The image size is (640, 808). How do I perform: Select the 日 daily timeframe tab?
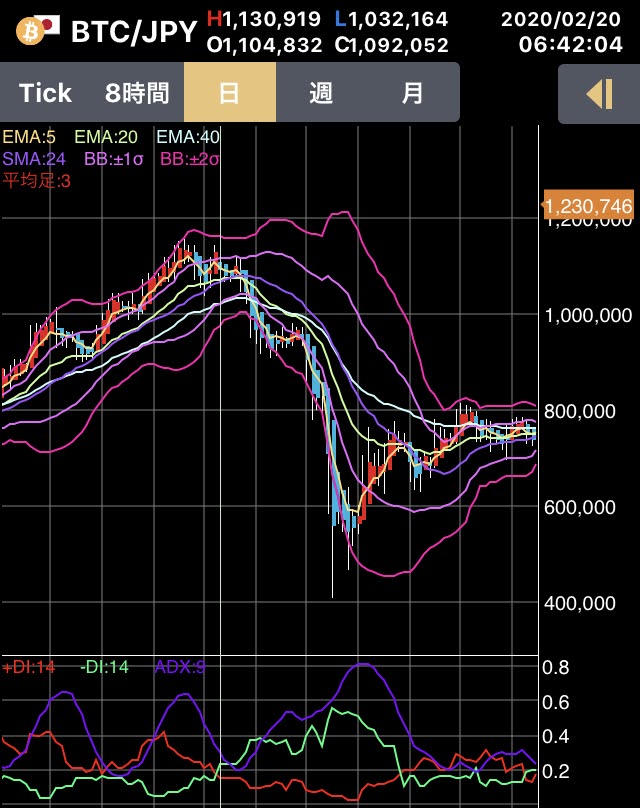[x=229, y=93]
